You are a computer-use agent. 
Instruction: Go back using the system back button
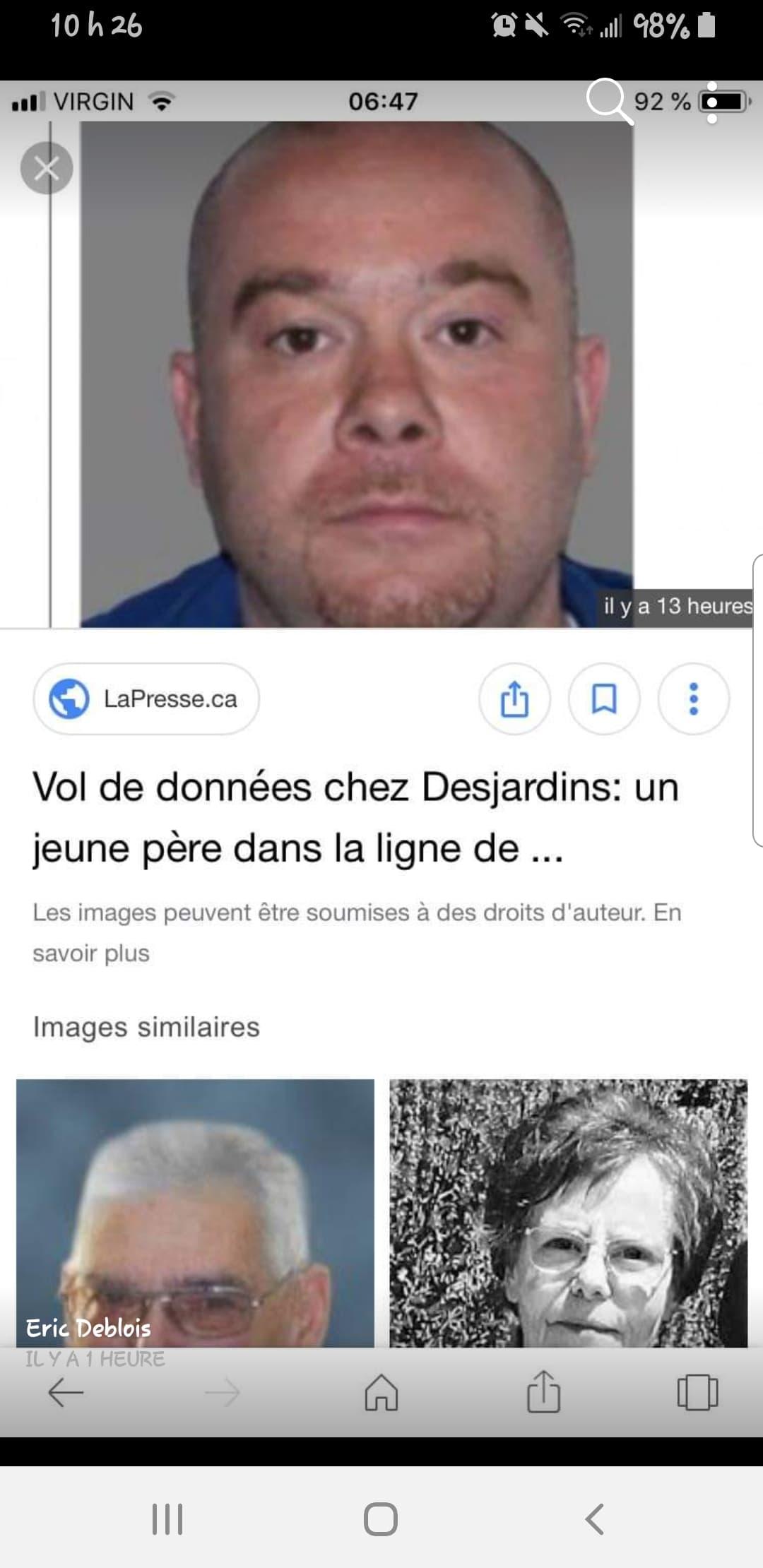pos(595,1519)
